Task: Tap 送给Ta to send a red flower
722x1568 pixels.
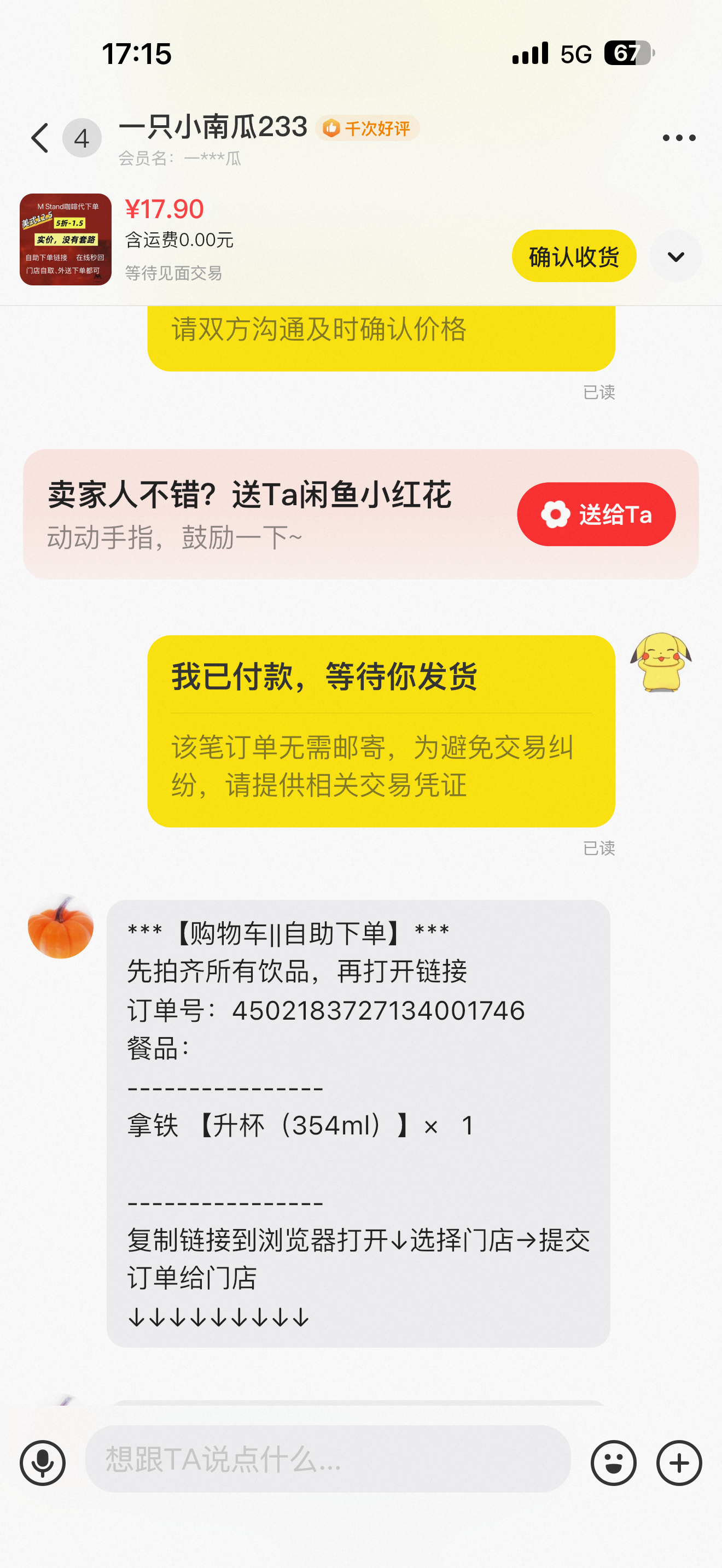Action: point(596,514)
